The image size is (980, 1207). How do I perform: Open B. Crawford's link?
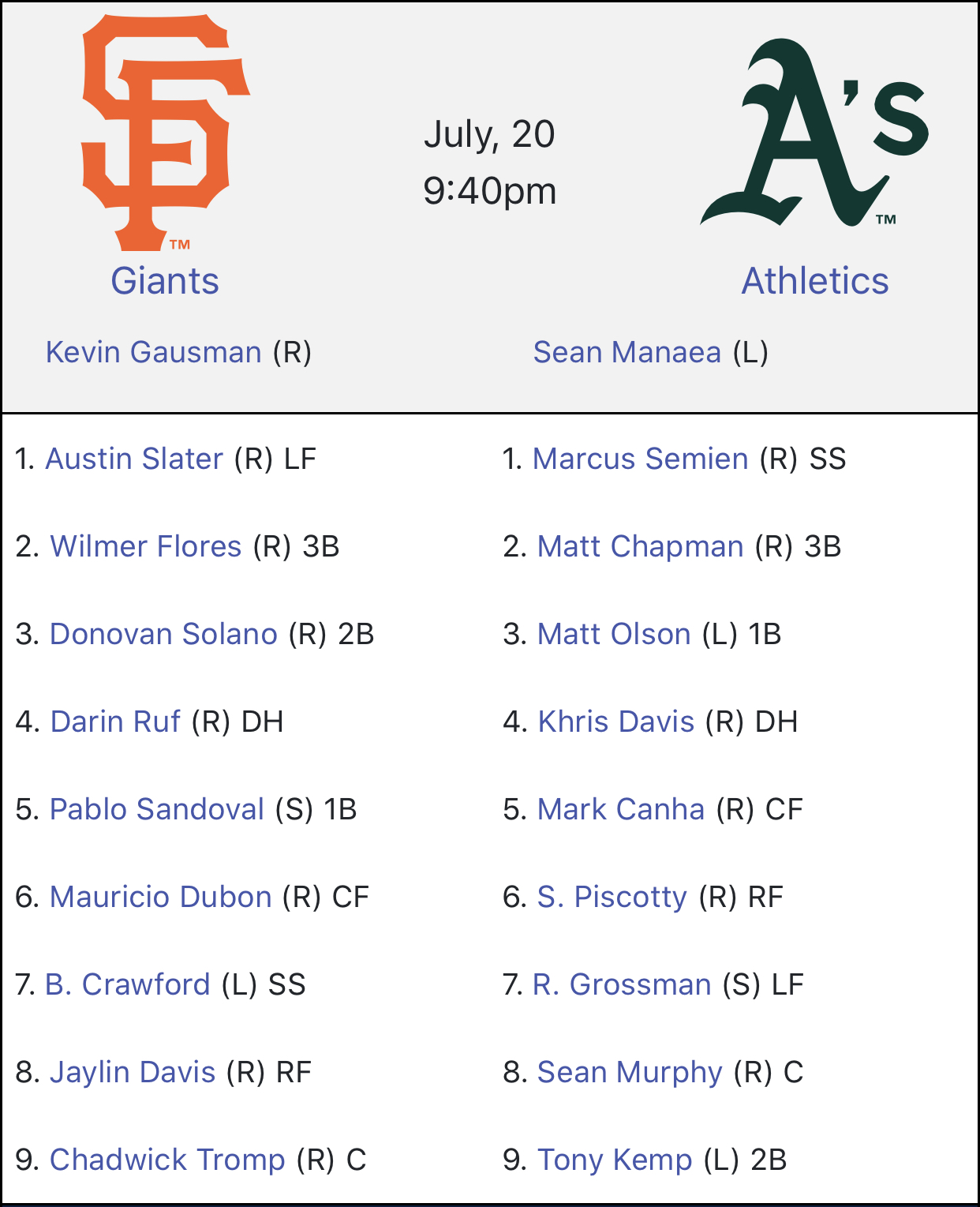coord(128,984)
